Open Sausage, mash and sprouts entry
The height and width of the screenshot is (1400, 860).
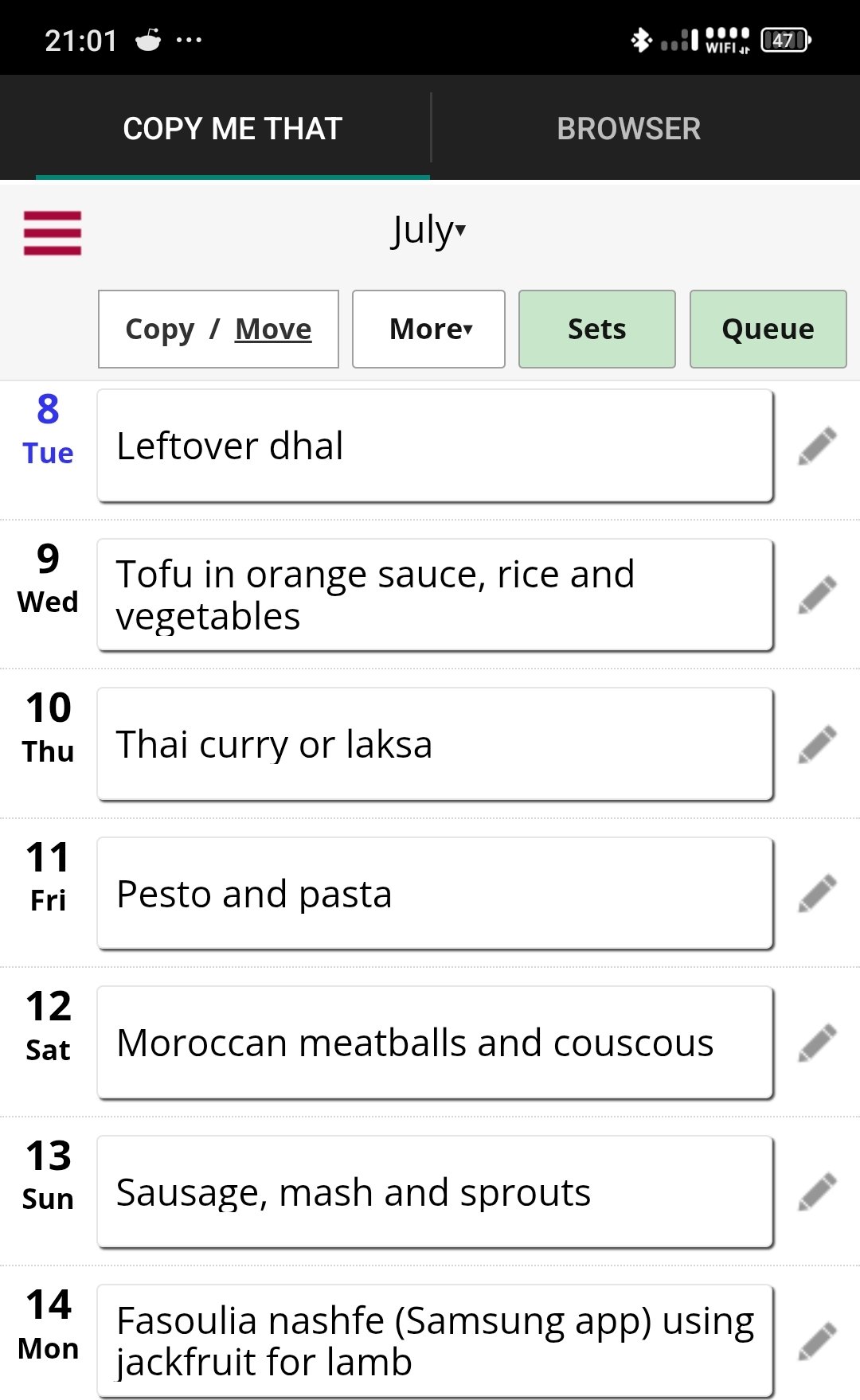[x=435, y=1191]
